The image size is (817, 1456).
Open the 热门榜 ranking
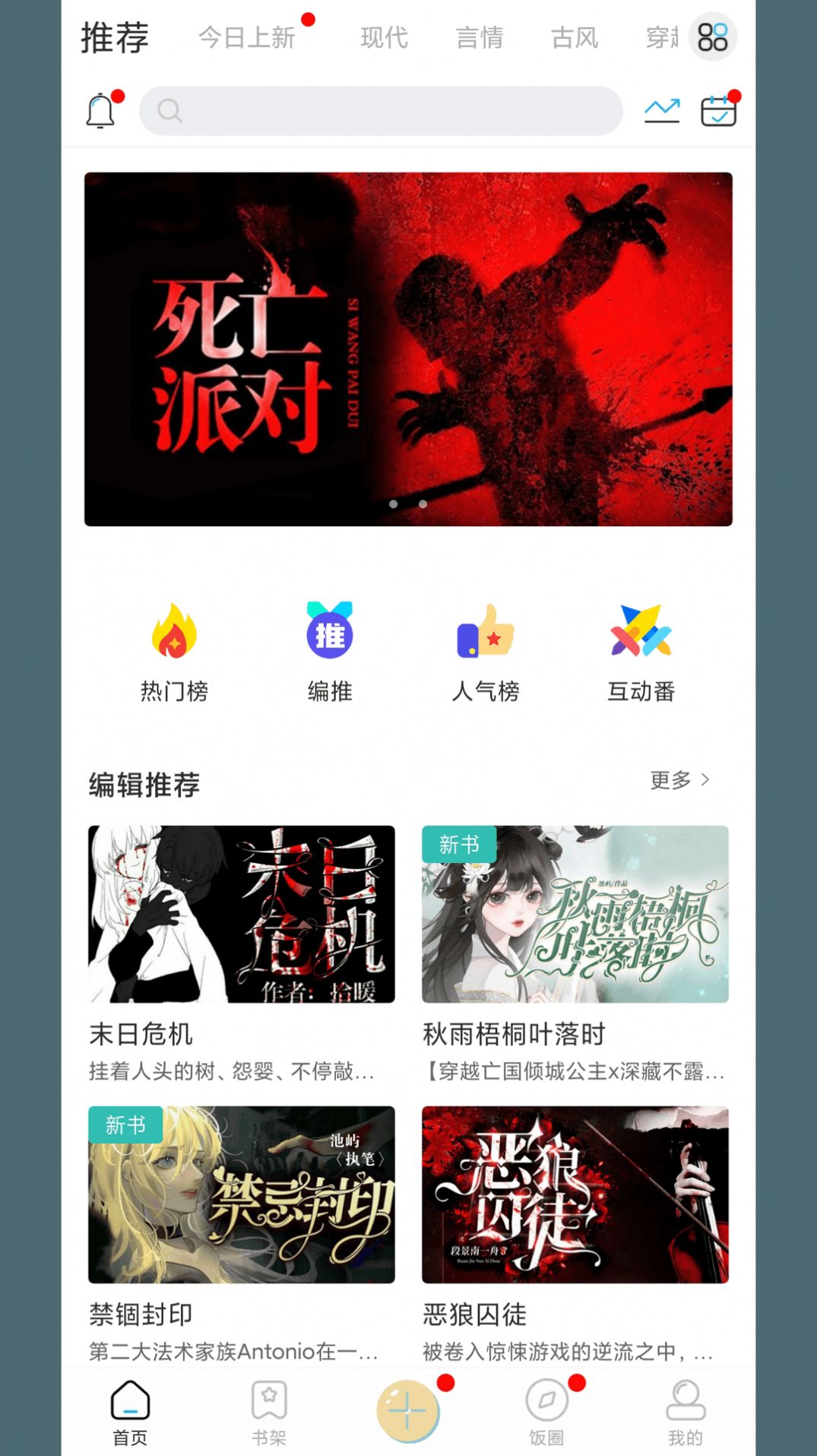tap(174, 652)
